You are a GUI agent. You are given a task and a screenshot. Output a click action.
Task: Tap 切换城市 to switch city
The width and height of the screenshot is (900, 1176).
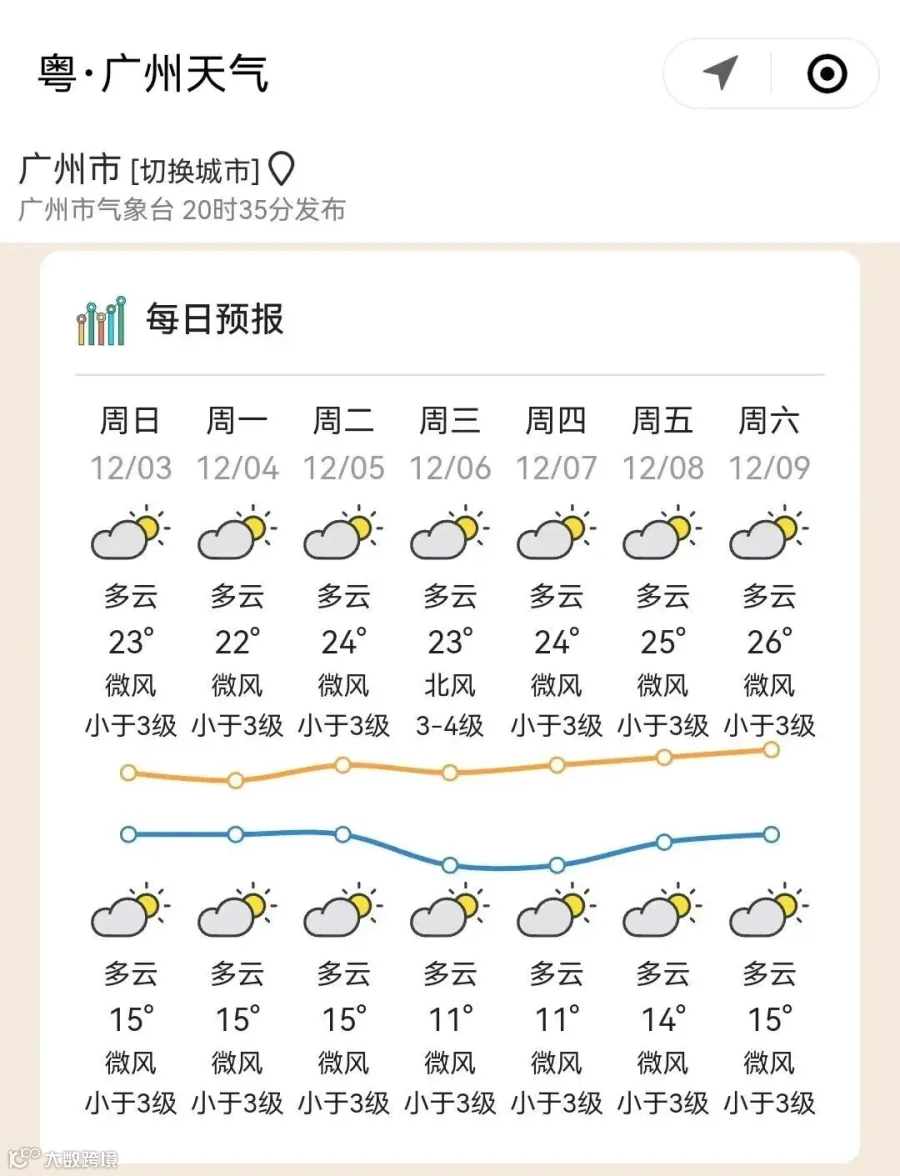pyautogui.click(x=194, y=170)
